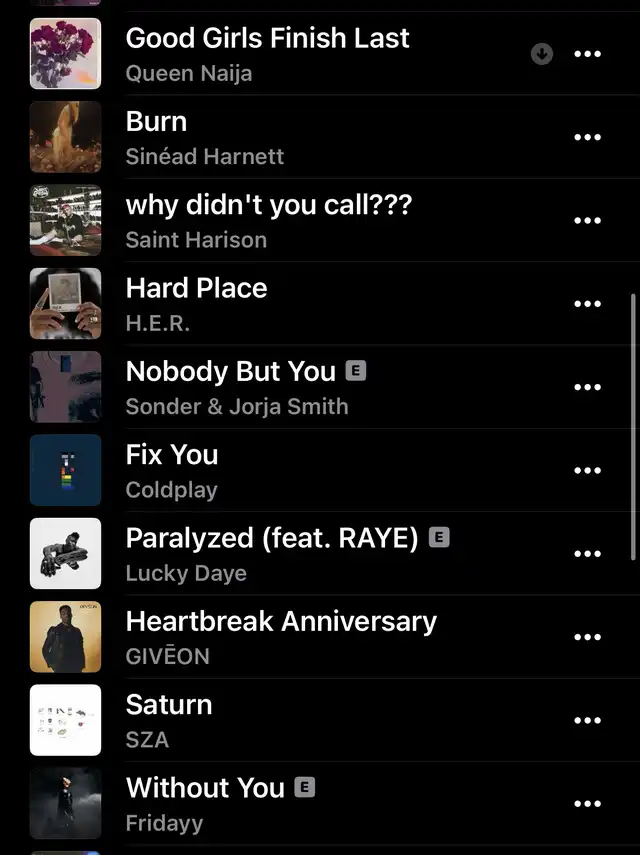Play Heartbreak Anniversary by GIVĒON
Screen dimensions: 640x855
click(x=281, y=637)
